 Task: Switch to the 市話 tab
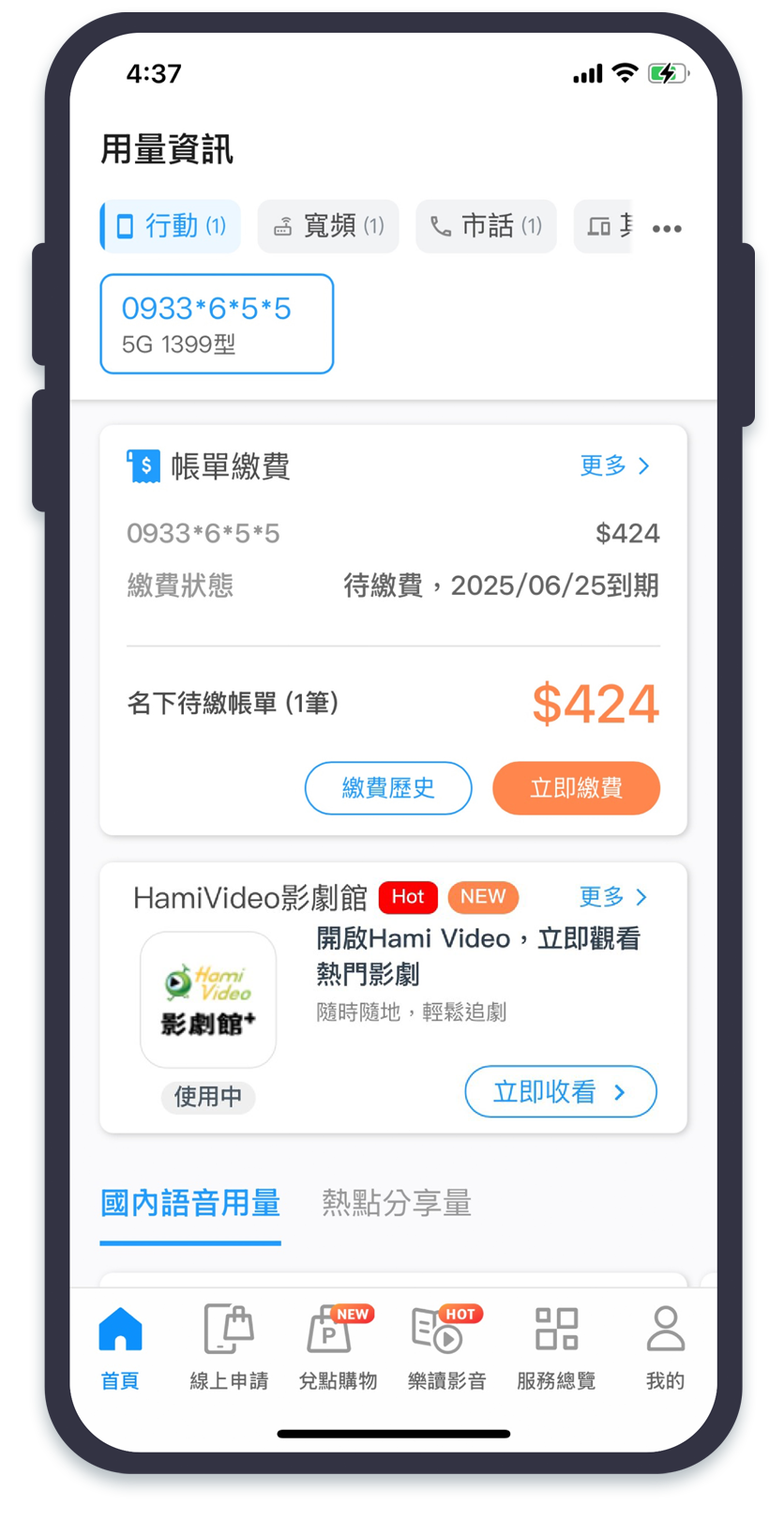(x=486, y=226)
